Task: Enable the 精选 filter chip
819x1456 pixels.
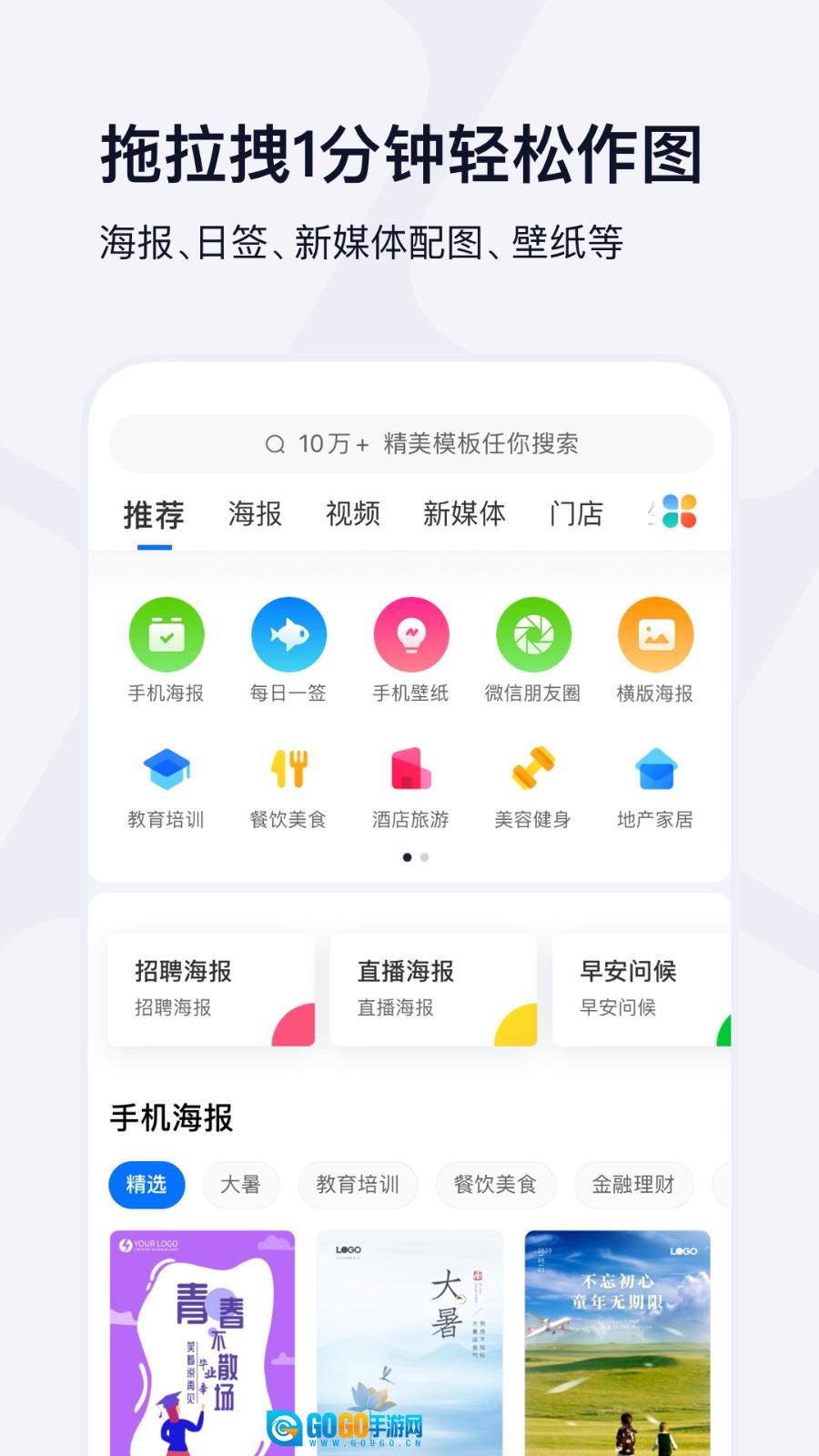Action: point(147,1185)
